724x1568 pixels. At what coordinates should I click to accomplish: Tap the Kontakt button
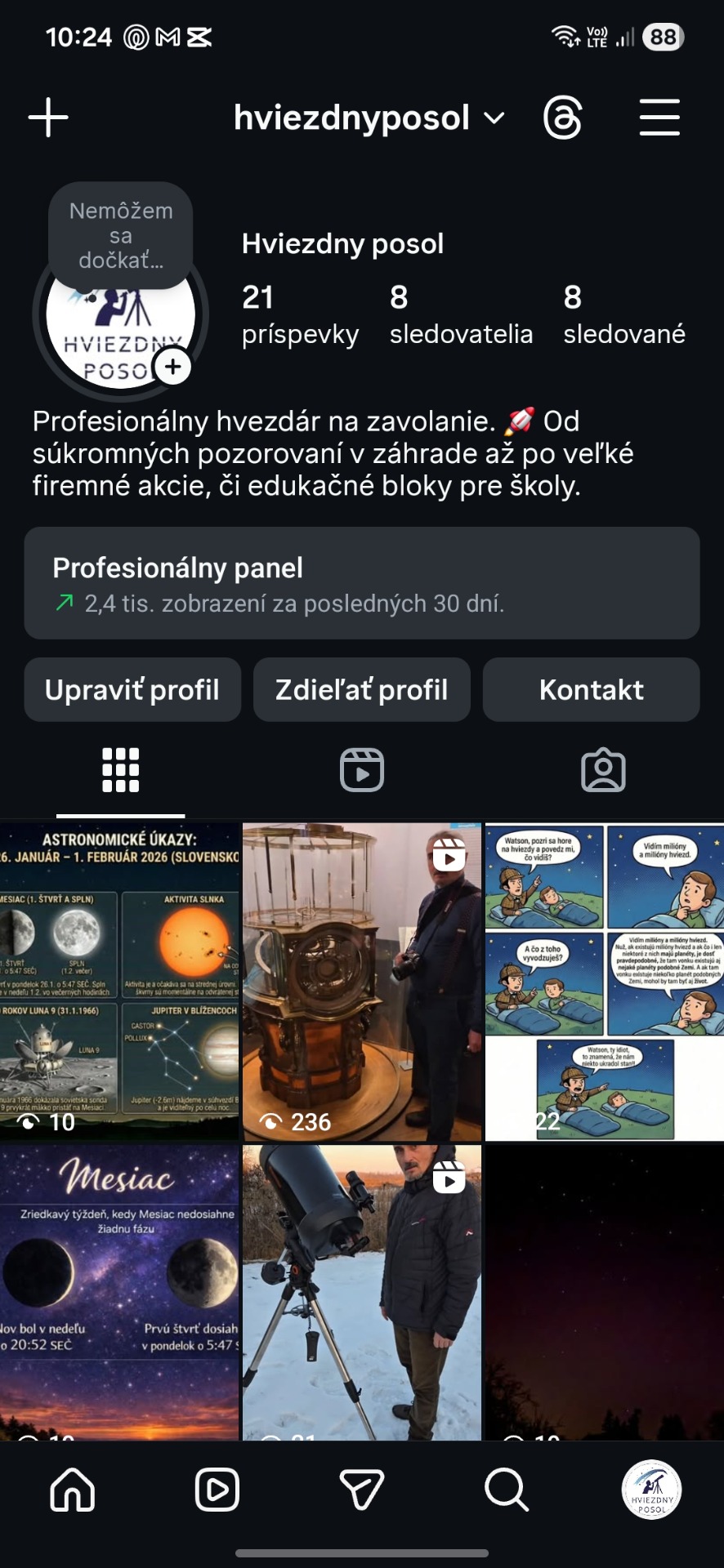click(x=591, y=690)
